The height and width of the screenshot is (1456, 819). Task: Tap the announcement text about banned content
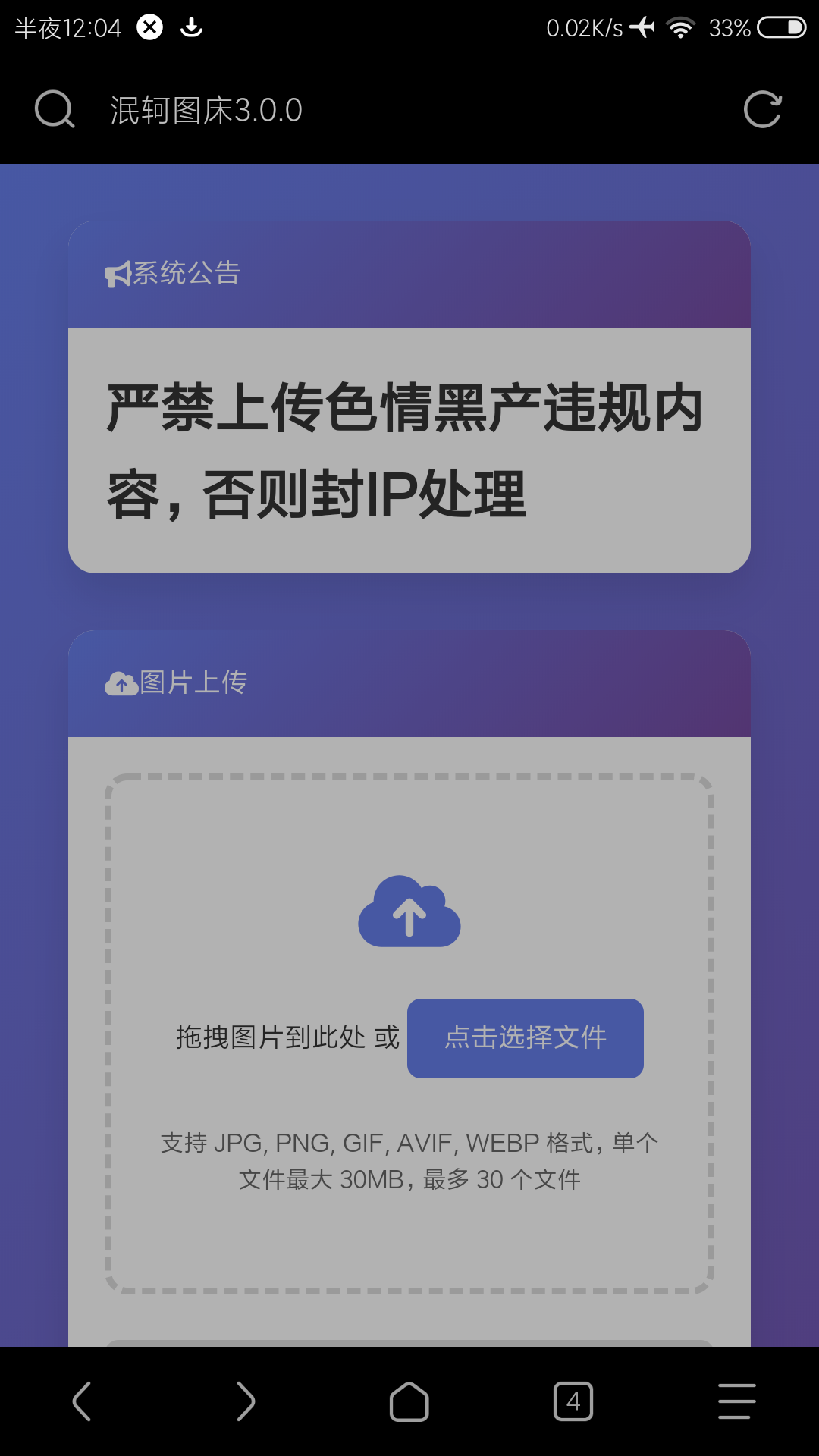(409, 447)
